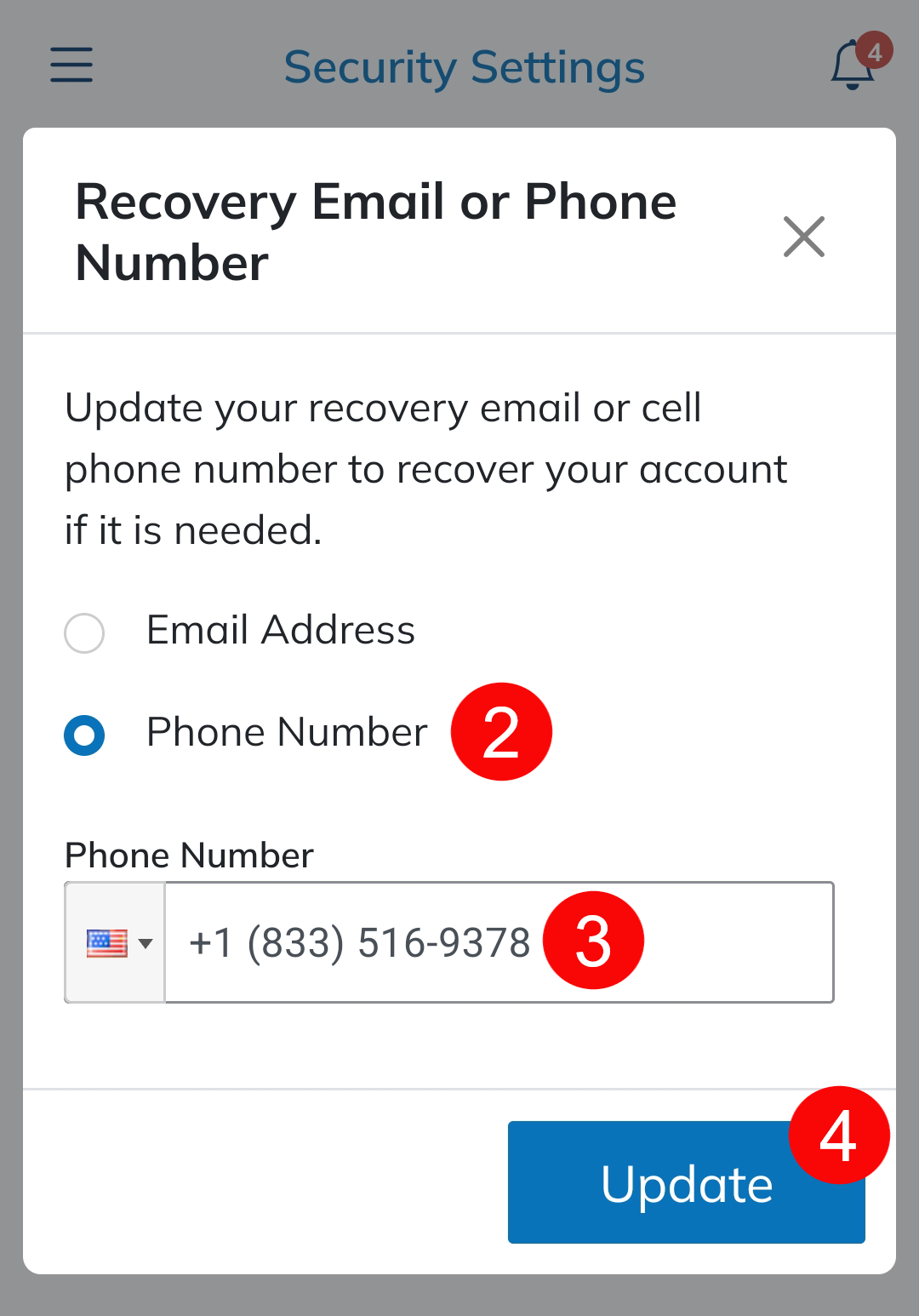Open the hamburger menu
This screenshot has height=1316, width=919.
(71, 66)
